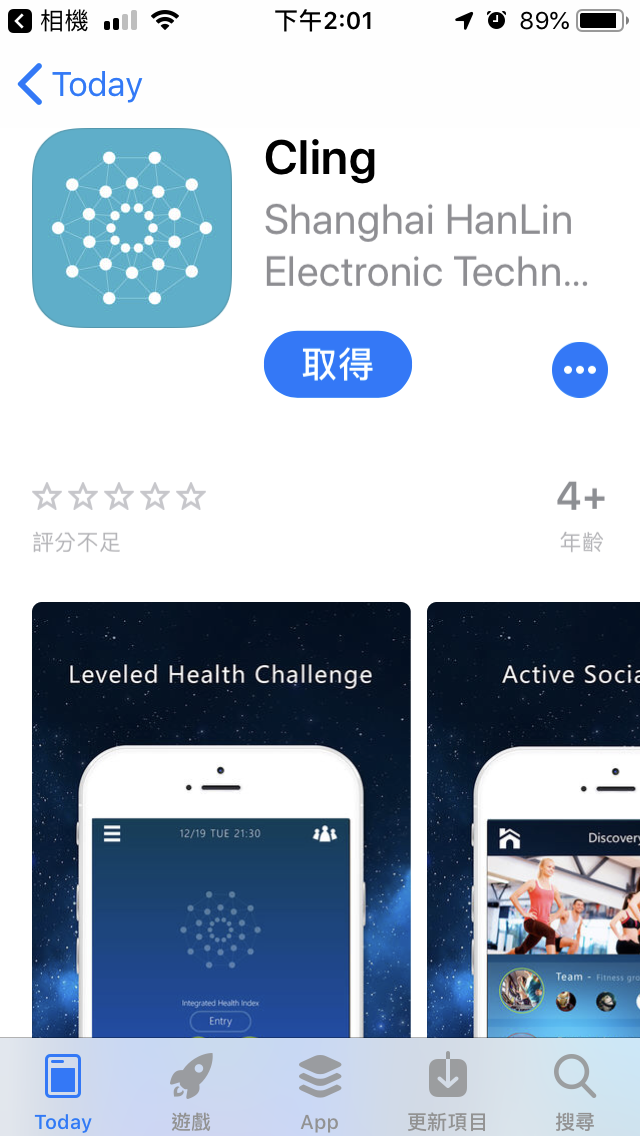Open the App tab
The height and width of the screenshot is (1136, 640).
tap(320, 1092)
